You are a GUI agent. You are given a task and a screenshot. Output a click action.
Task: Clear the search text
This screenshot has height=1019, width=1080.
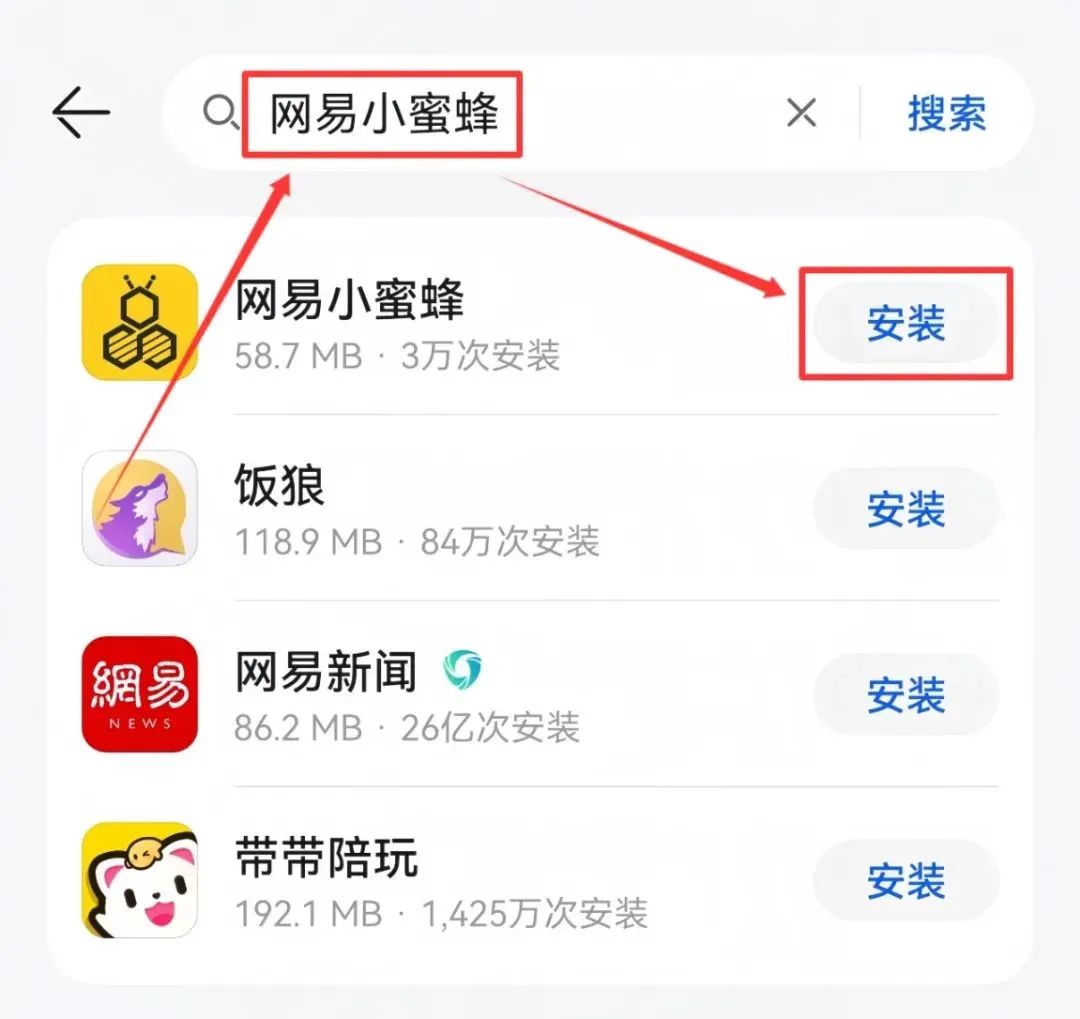click(801, 113)
